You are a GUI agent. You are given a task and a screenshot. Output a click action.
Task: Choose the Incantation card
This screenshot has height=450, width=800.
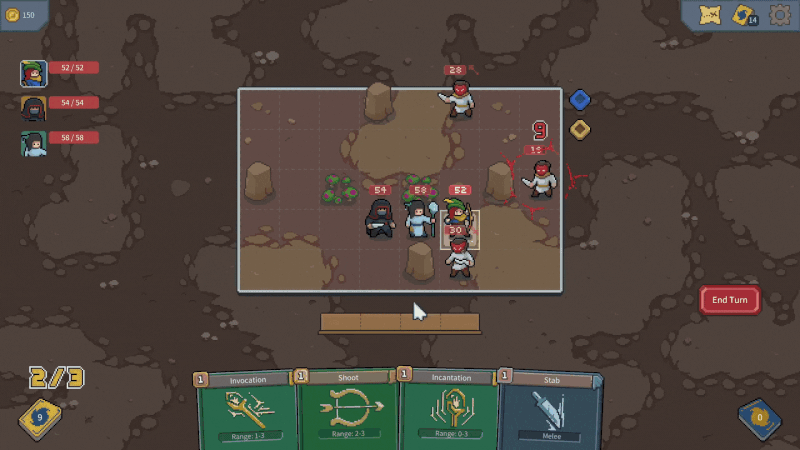coord(448,410)
